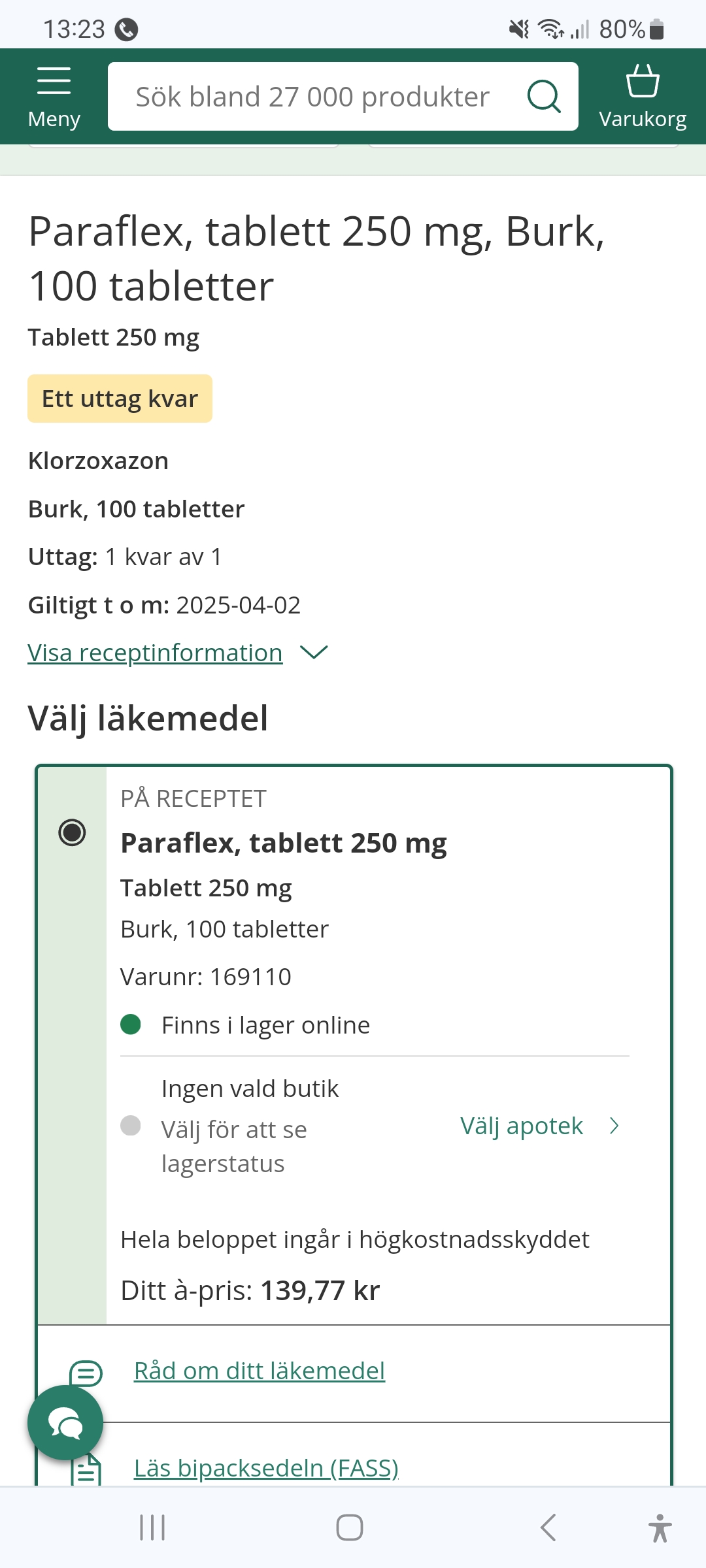The width and height of the screenshot is (706, 1568).
Task: Choose a pharmacy via Välj apotek
Action: click(x=539, y=1126)
